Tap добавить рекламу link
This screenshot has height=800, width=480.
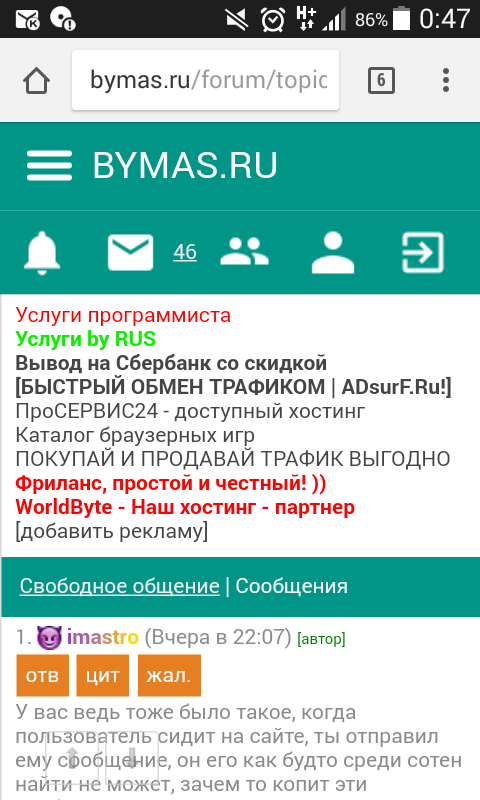(x=112, y=531)
